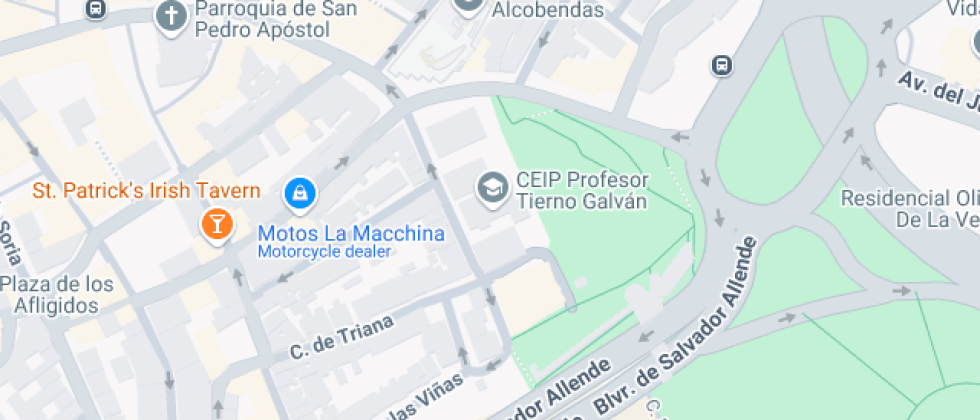Image resolution: width=980 pixels, height=420 pixels.
Task: Tap the CEIP Profesor Tierno Galván school marker
Action: pyautogui.click(x=492, y=189)
